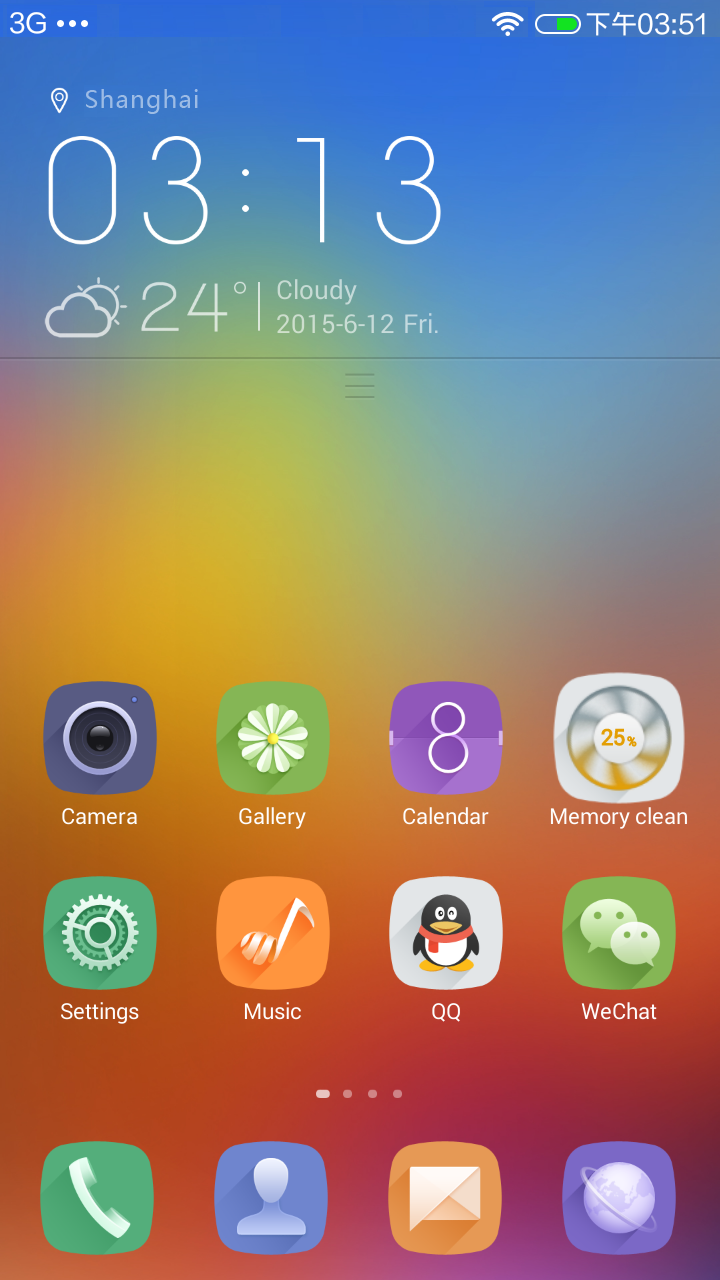The image size is (720, 1280).
Task: Open Settings
Action: click(x=99, y=932)
